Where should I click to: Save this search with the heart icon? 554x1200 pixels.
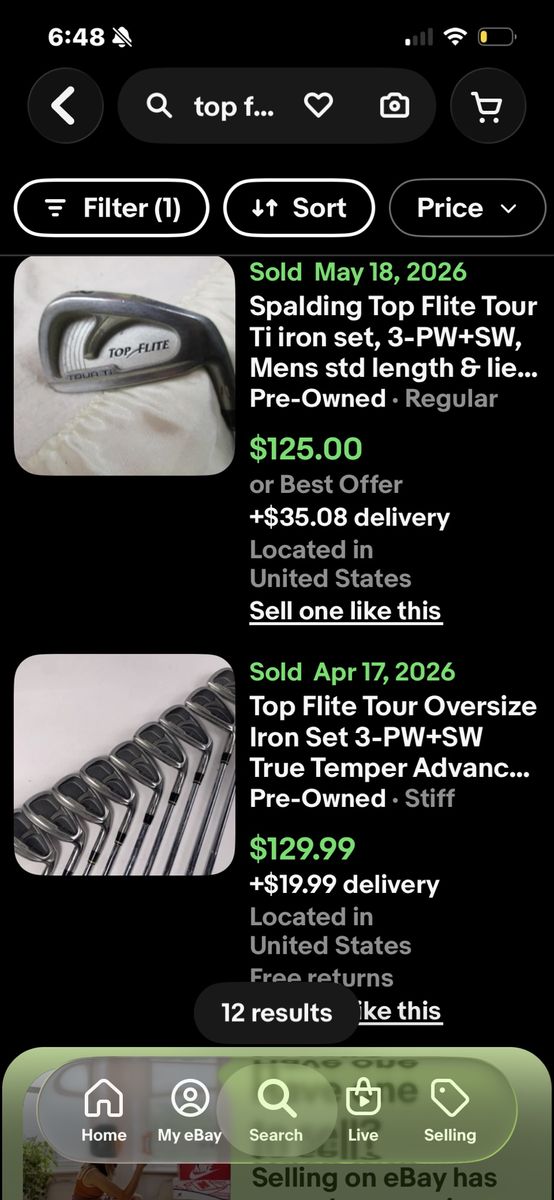(x=318, y=105)
